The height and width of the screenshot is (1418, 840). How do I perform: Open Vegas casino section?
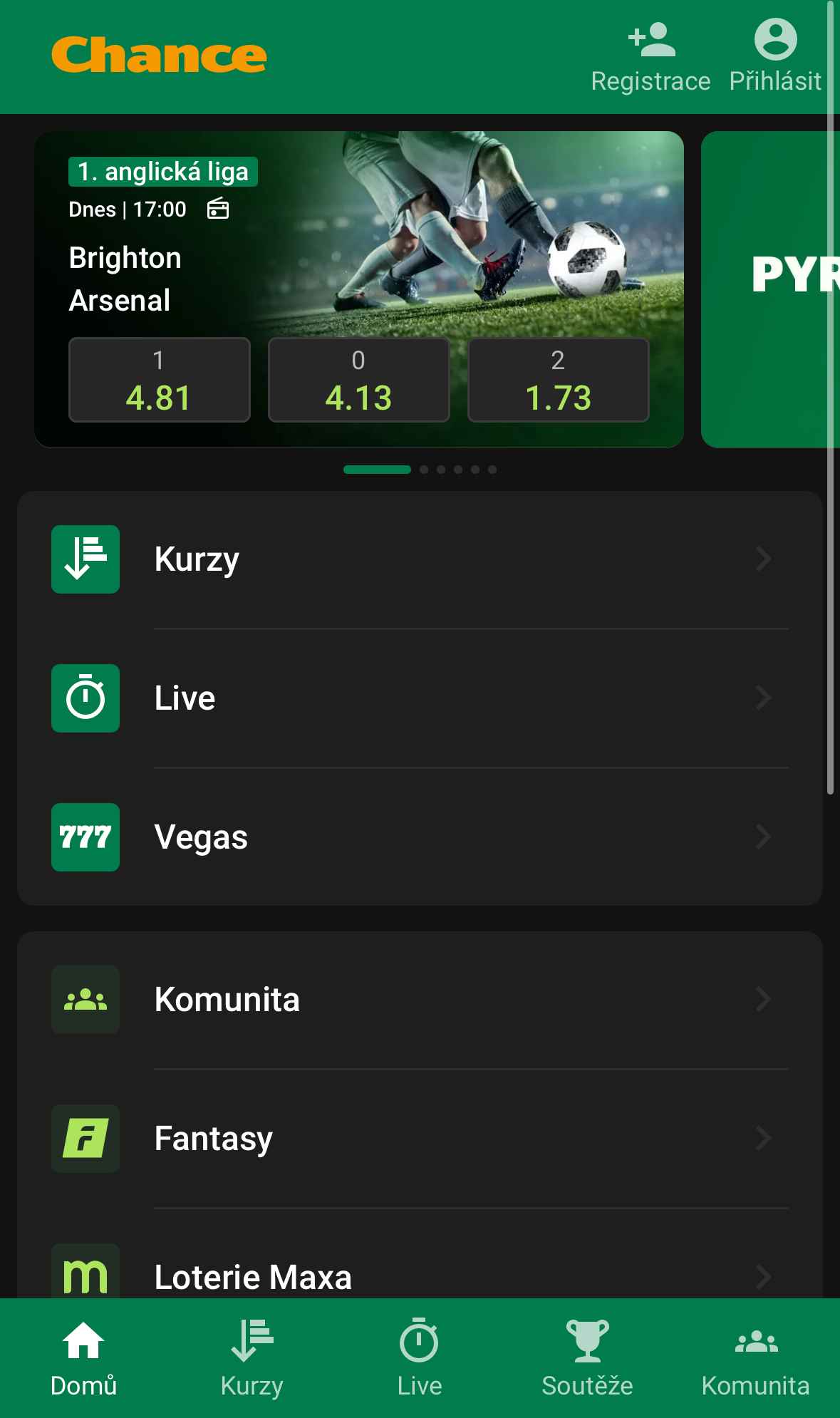[420, 837]
